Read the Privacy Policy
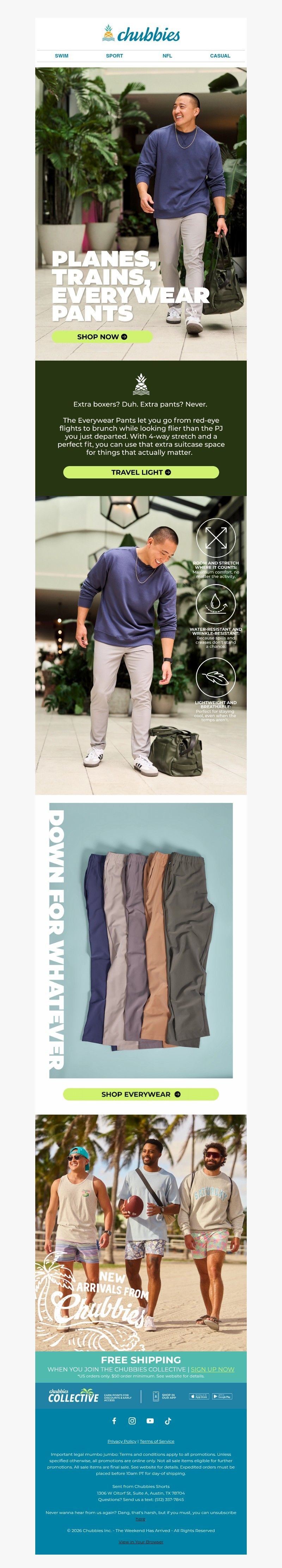This screenshot has width=282, height=1568. click(122, 1441)
